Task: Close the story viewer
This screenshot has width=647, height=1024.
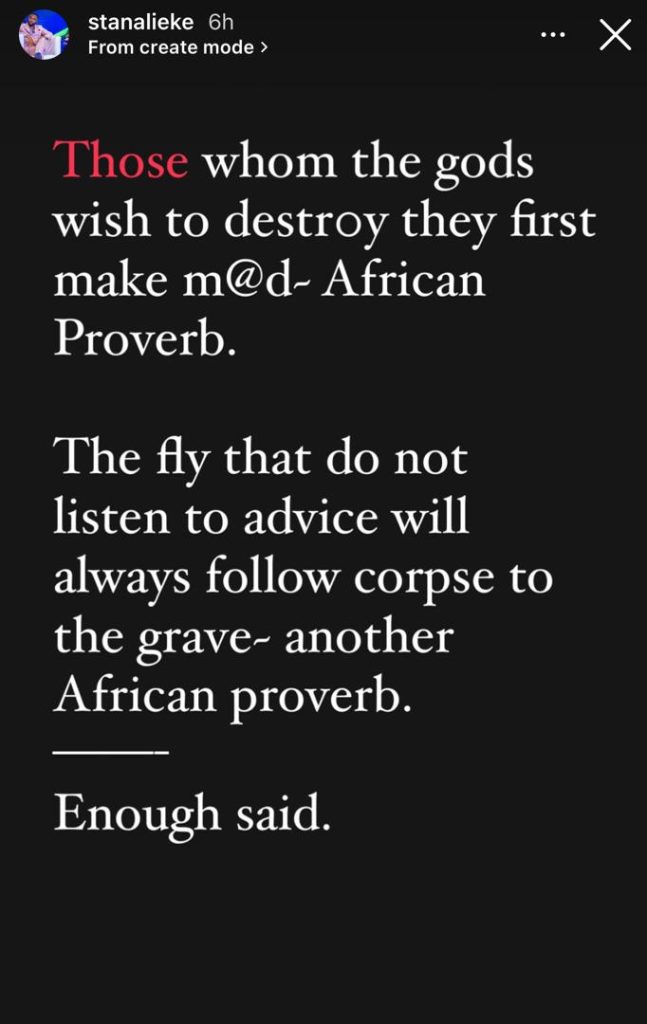Action: [x=614, y=35]
